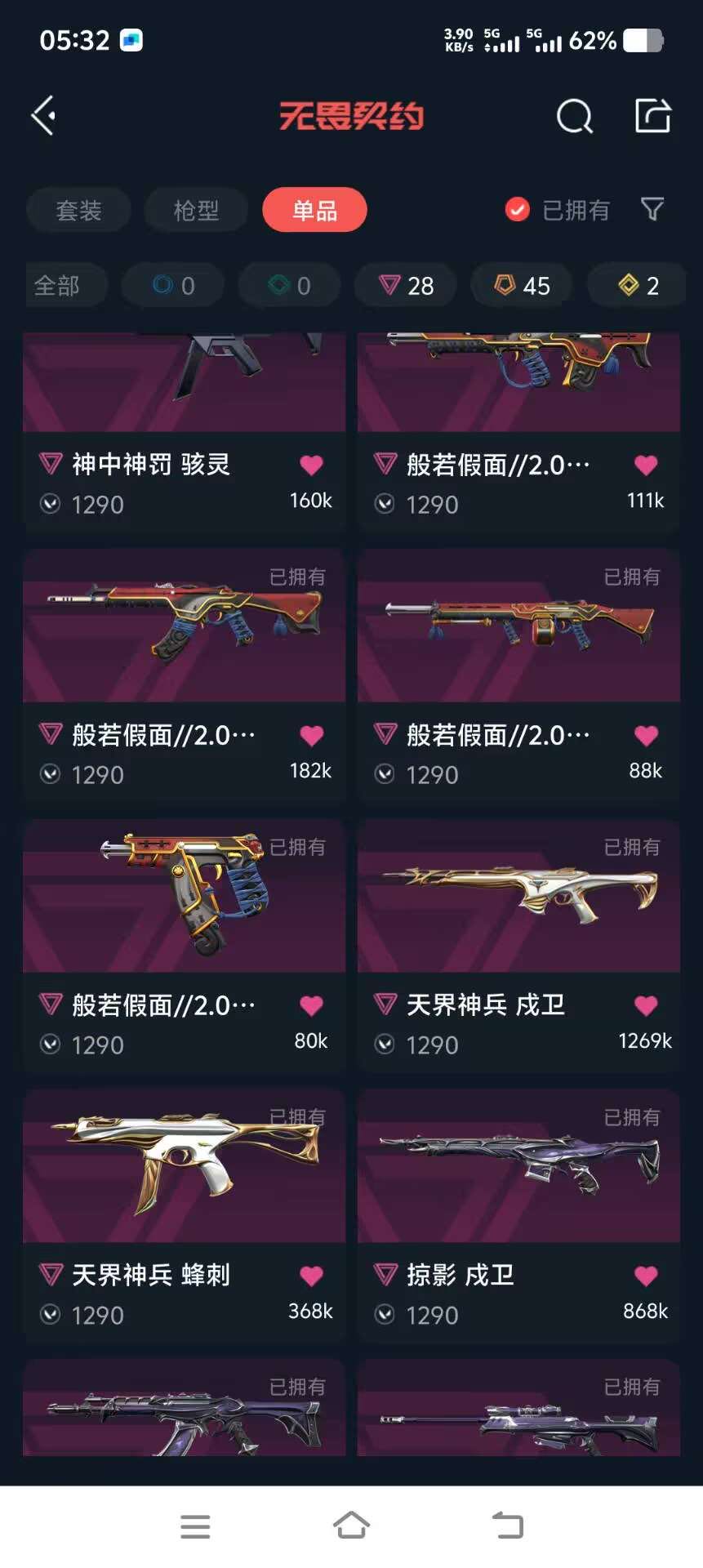Open the 神中神罚 骇灵 skin card
The image size is (703, 1568).
(184, 431)
